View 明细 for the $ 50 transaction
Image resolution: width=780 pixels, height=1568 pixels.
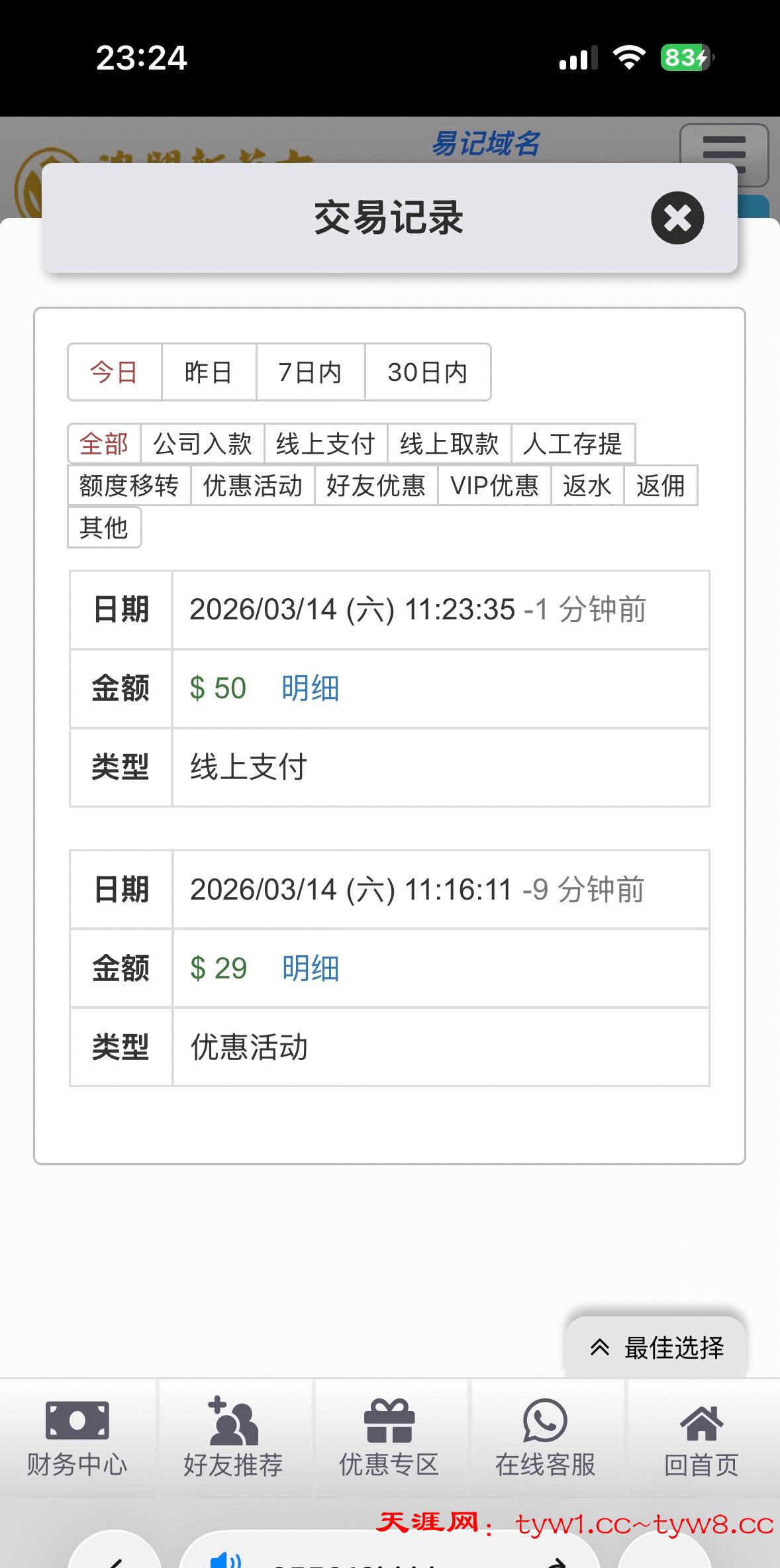[x=310, y=688]
